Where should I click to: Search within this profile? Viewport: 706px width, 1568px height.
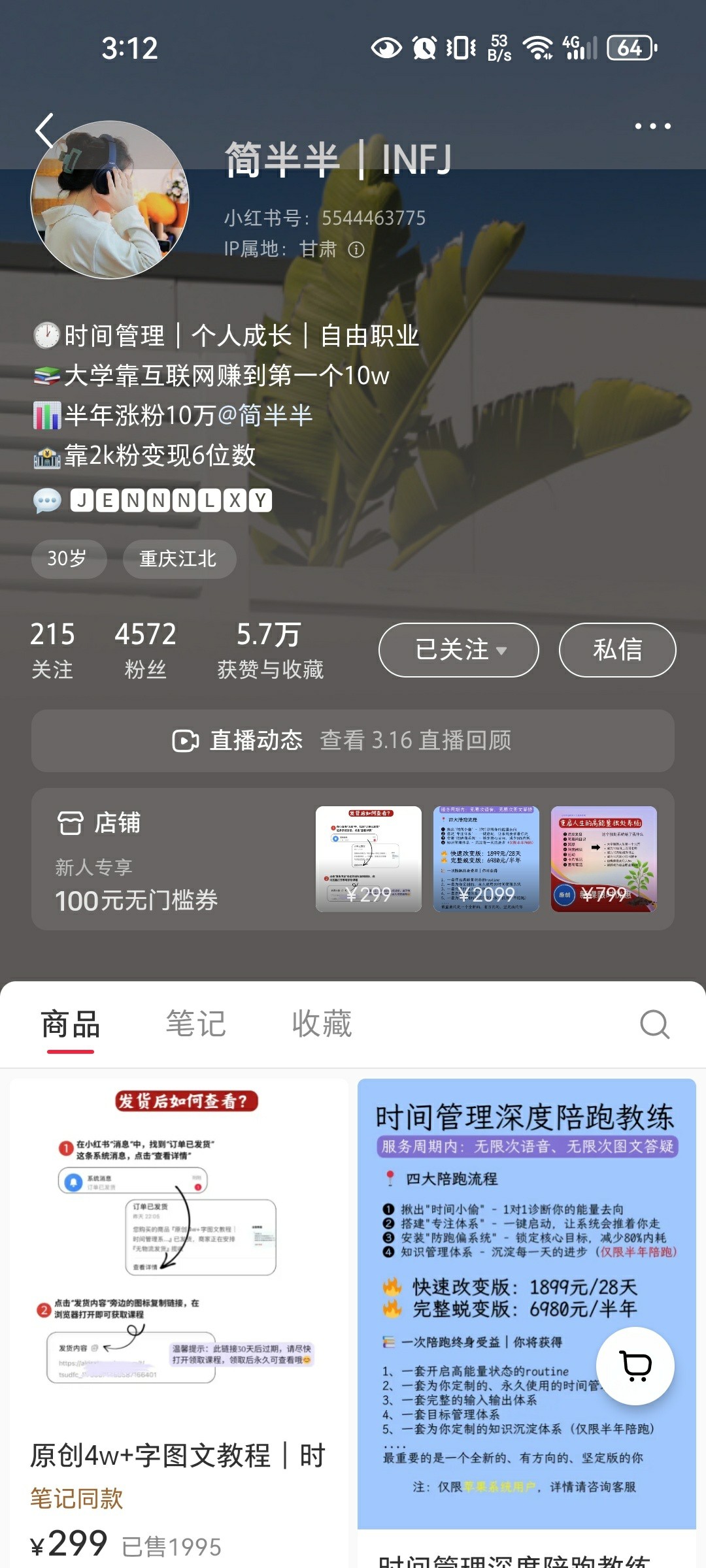654,1024
